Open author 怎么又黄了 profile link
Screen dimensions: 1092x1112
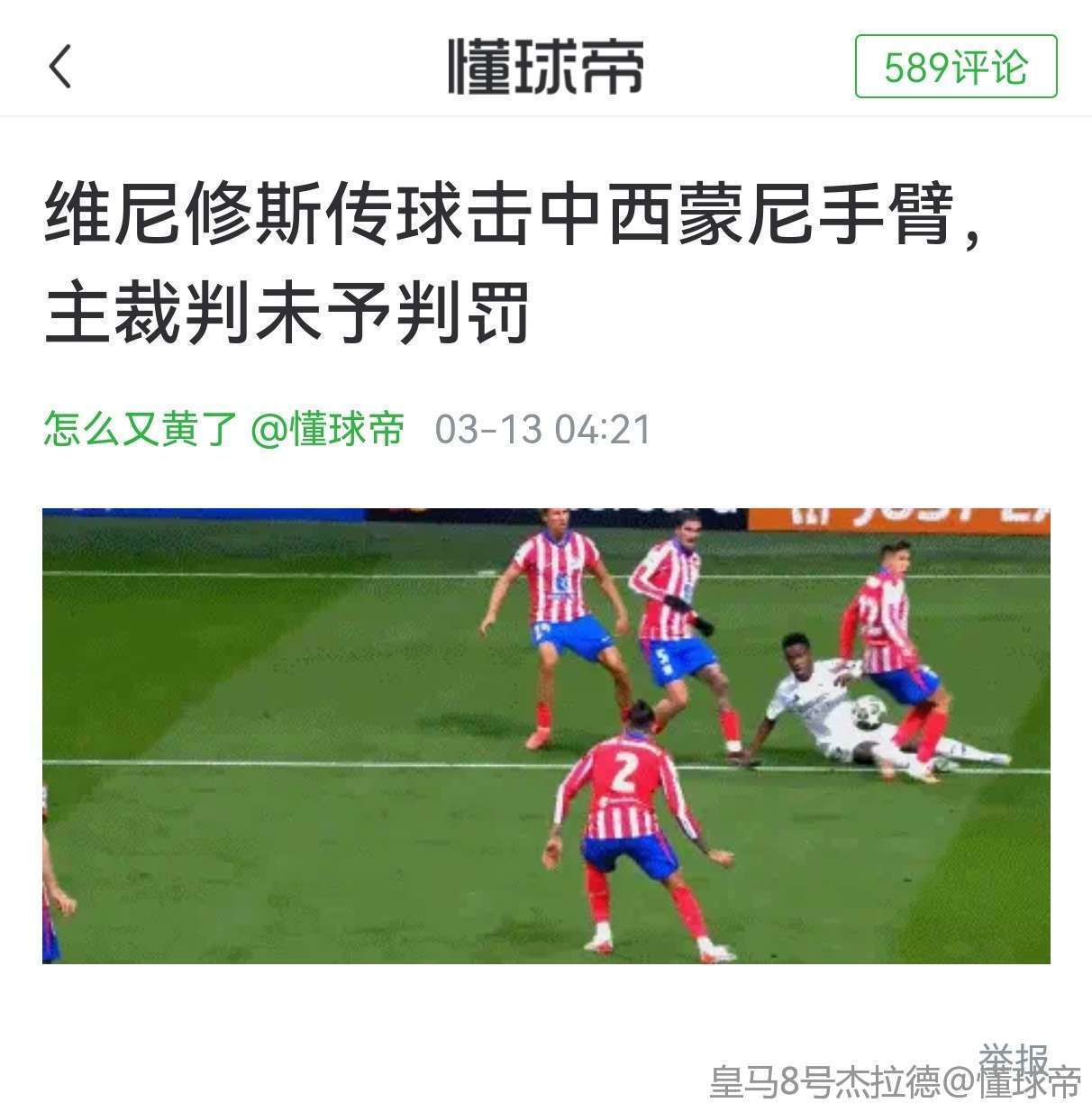click(x=140, y=429)
